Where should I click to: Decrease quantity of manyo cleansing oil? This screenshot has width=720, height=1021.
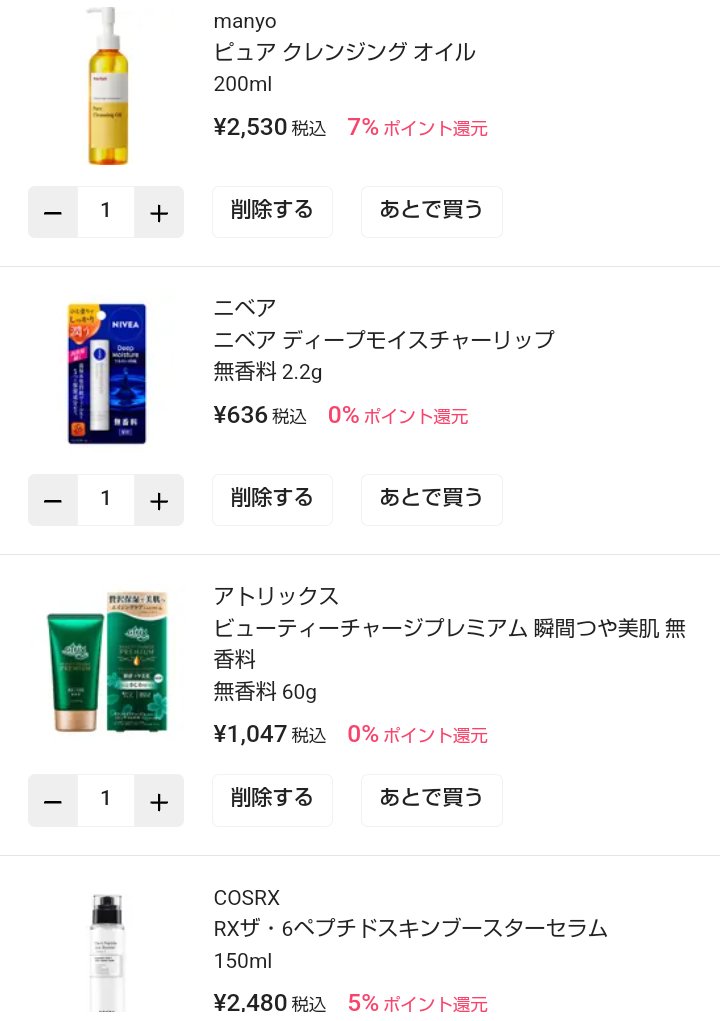[x=52, y=212]
